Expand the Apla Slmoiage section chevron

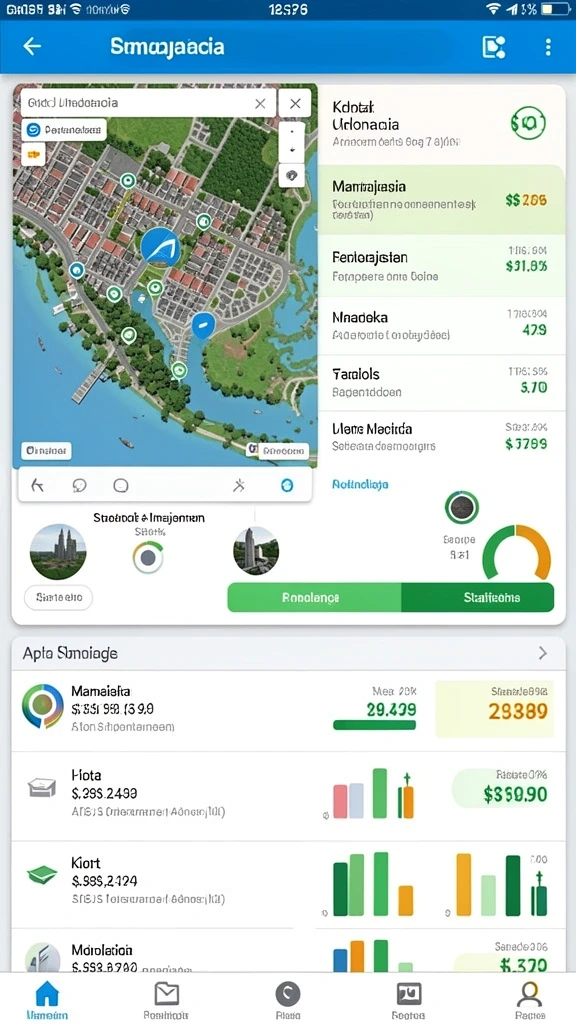click(x=543, y=653)
